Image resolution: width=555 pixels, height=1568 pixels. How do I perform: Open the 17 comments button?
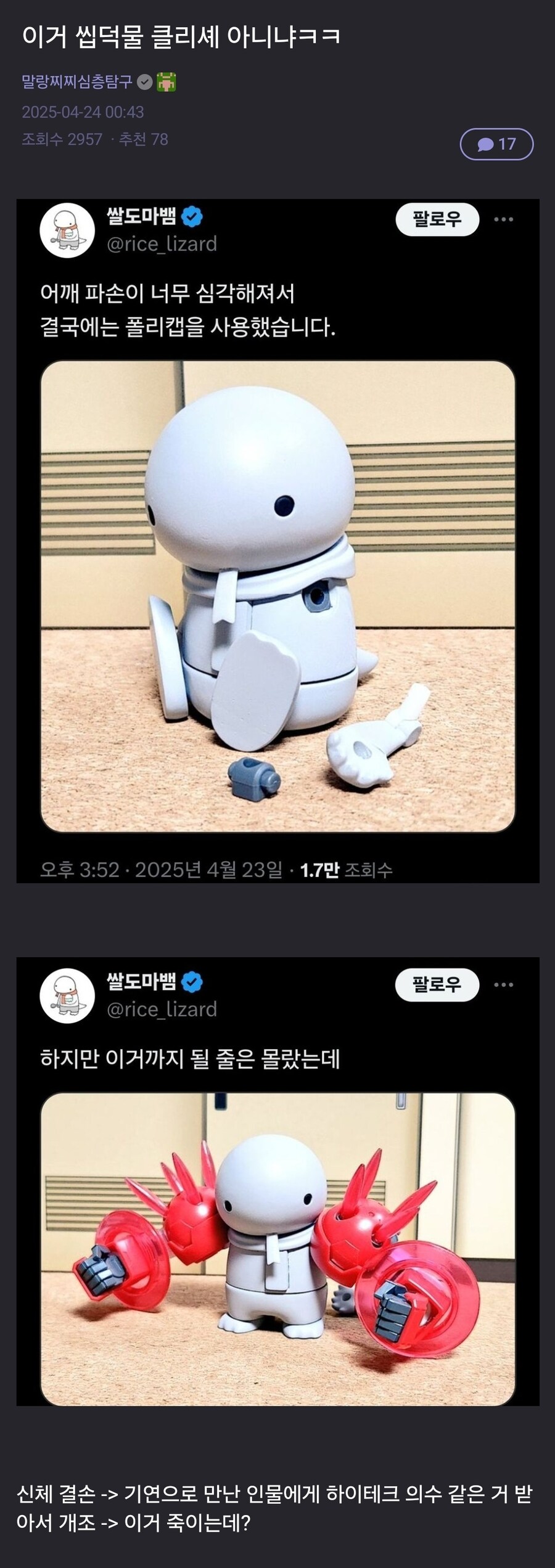pos(496,144)
